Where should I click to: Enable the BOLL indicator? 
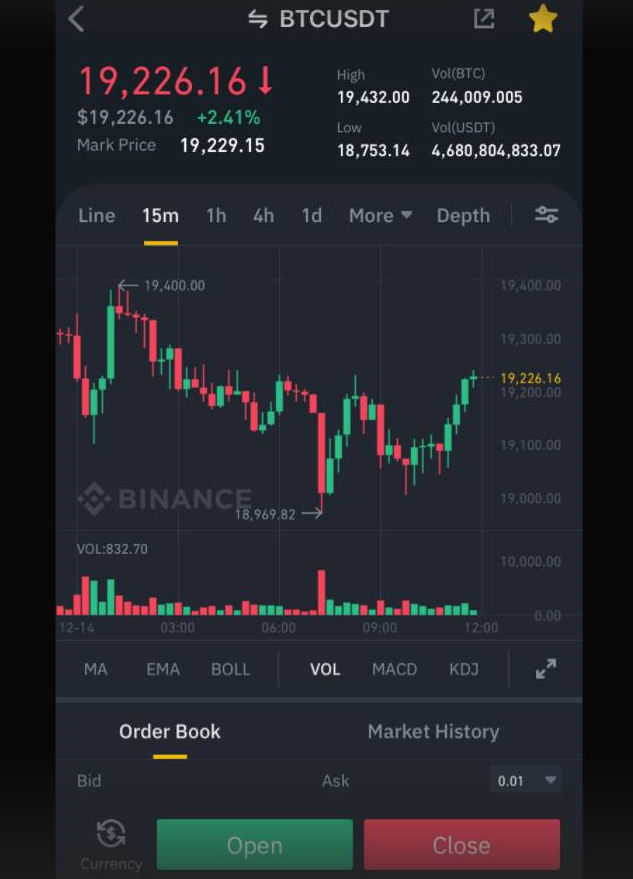pyautogui.click(x=230, y=669)
